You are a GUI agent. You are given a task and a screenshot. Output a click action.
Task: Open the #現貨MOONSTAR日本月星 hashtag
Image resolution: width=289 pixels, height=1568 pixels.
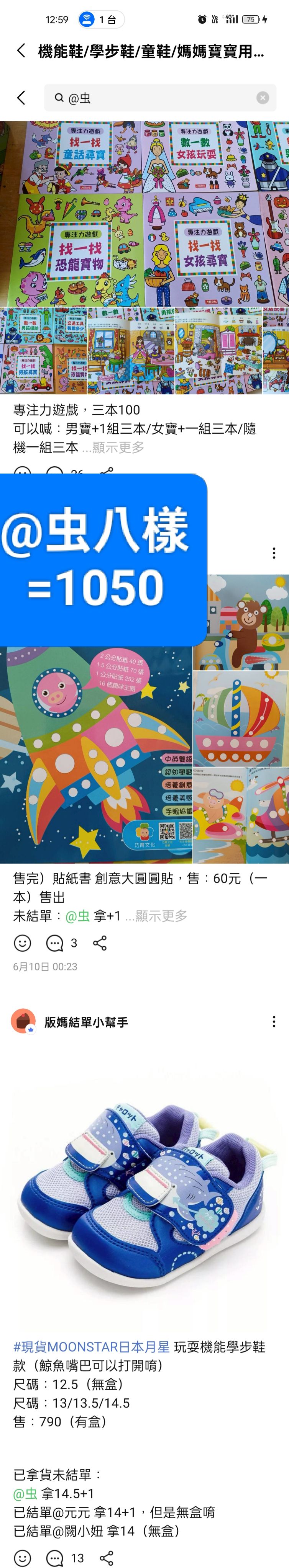(x=92, y=1347)
